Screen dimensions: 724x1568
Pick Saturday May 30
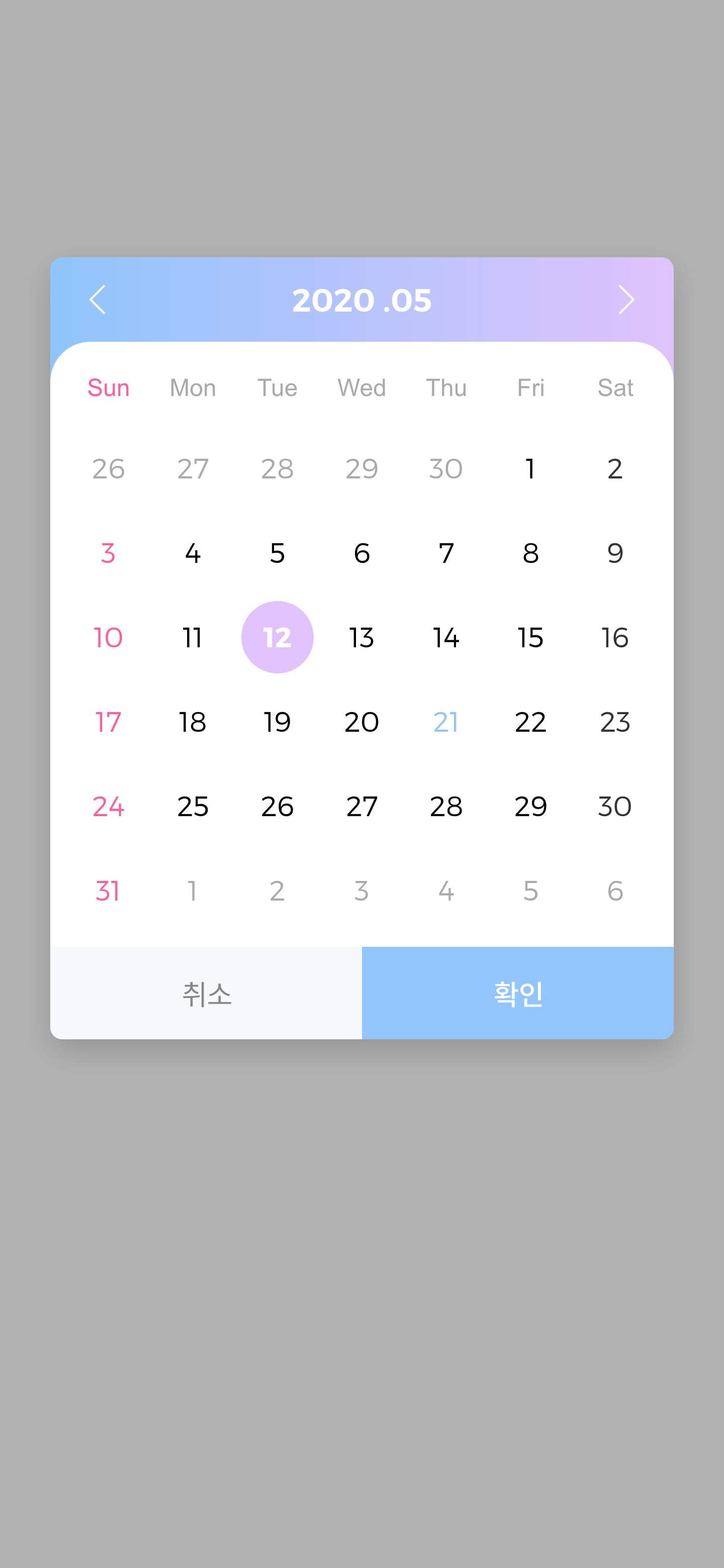tap(615, 807)
